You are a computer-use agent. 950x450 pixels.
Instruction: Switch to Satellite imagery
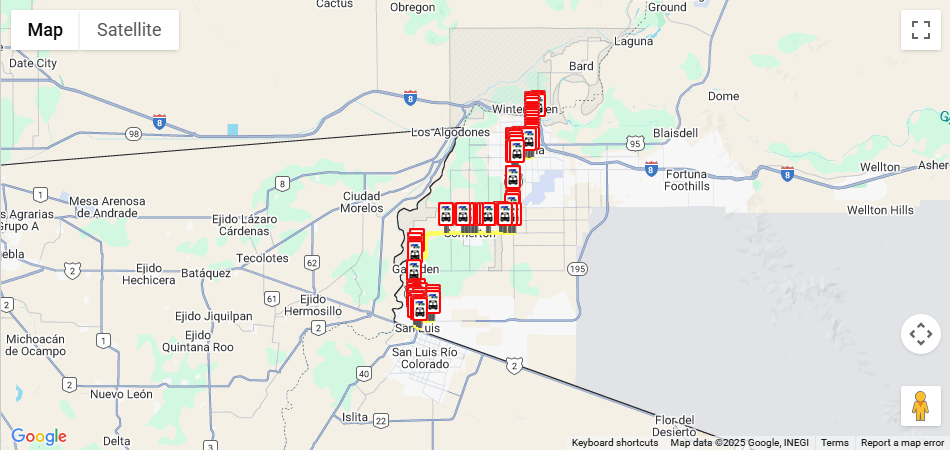(x=129, y=30)
